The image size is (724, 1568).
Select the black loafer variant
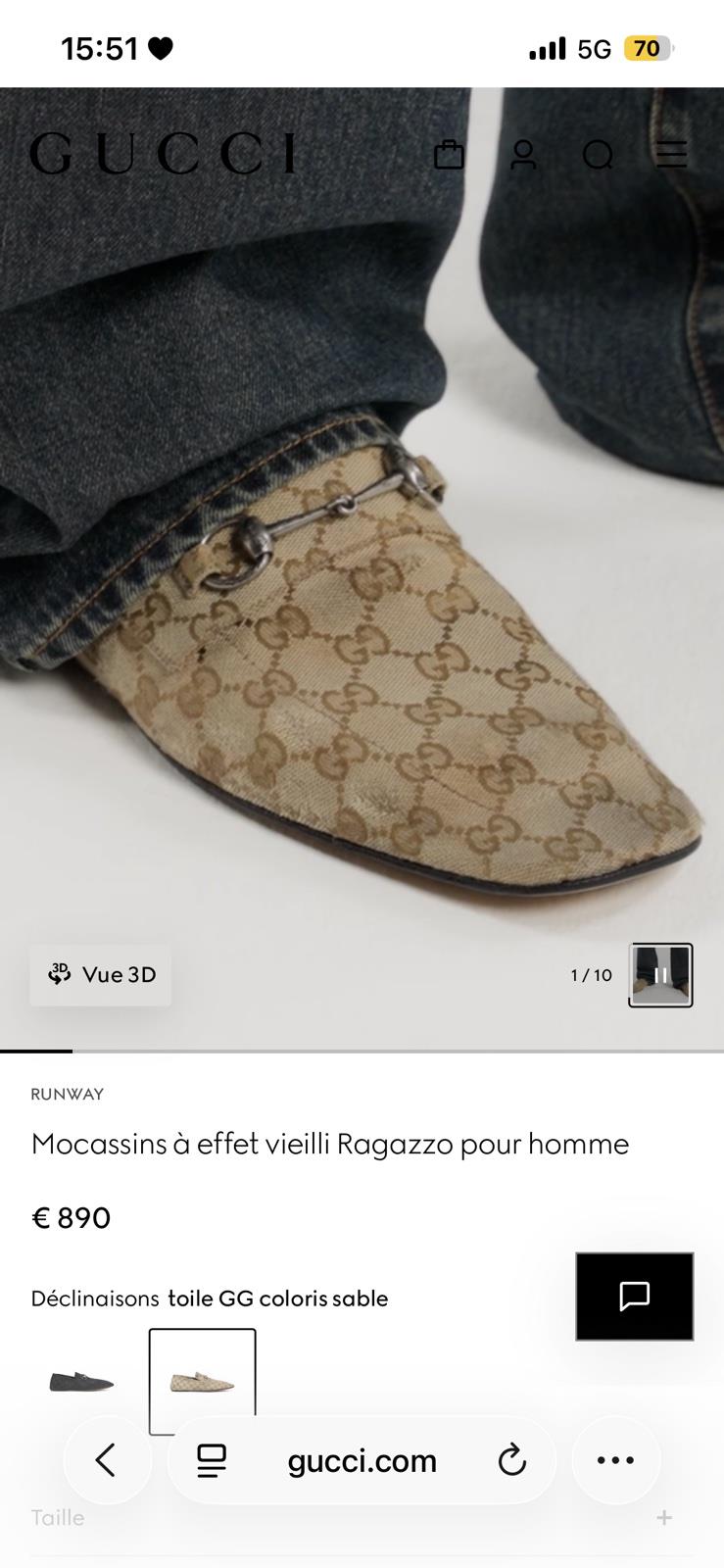(x=82, y=1382)
